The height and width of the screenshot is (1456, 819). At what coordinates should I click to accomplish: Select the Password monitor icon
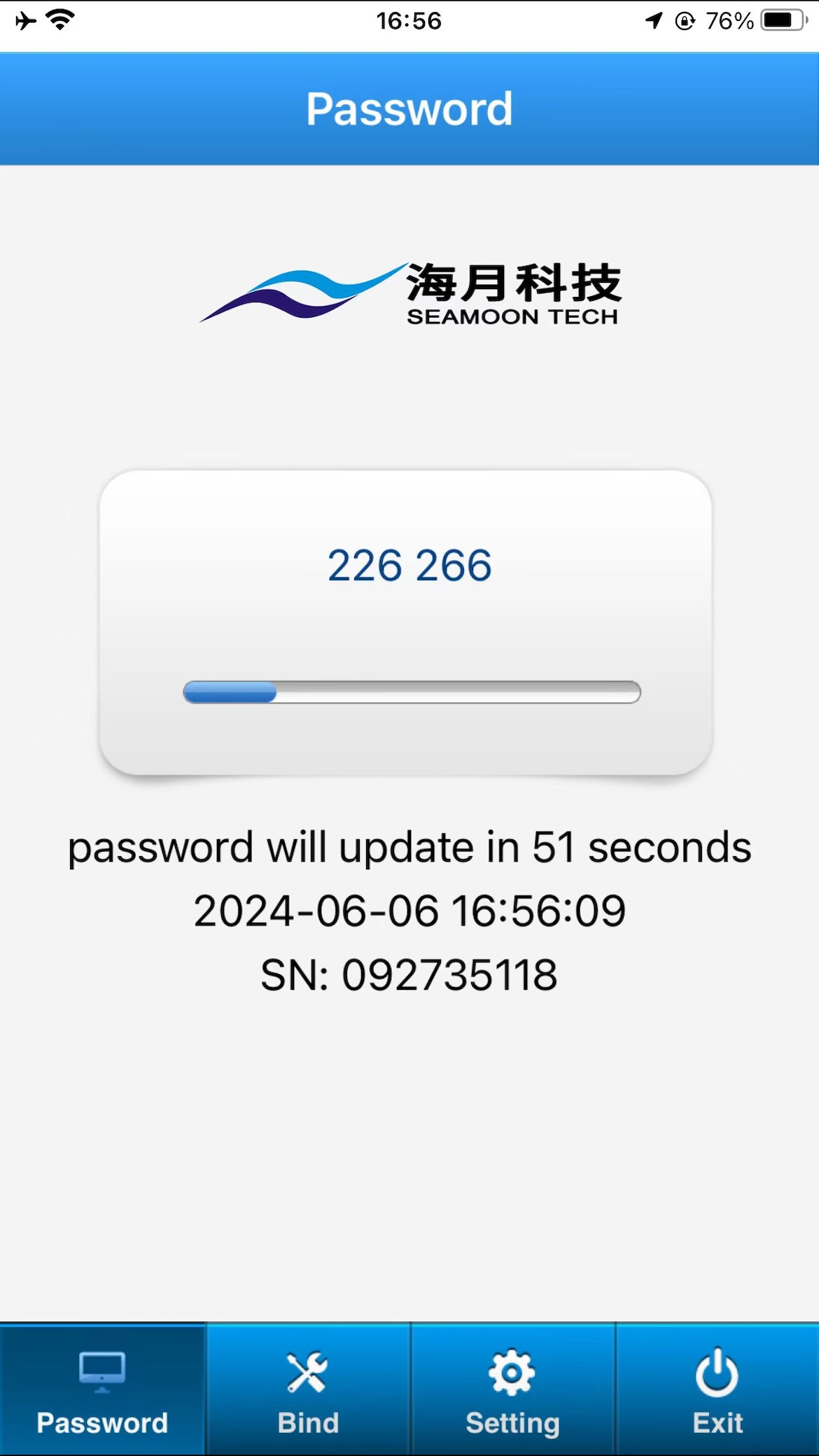point(102,1368)
